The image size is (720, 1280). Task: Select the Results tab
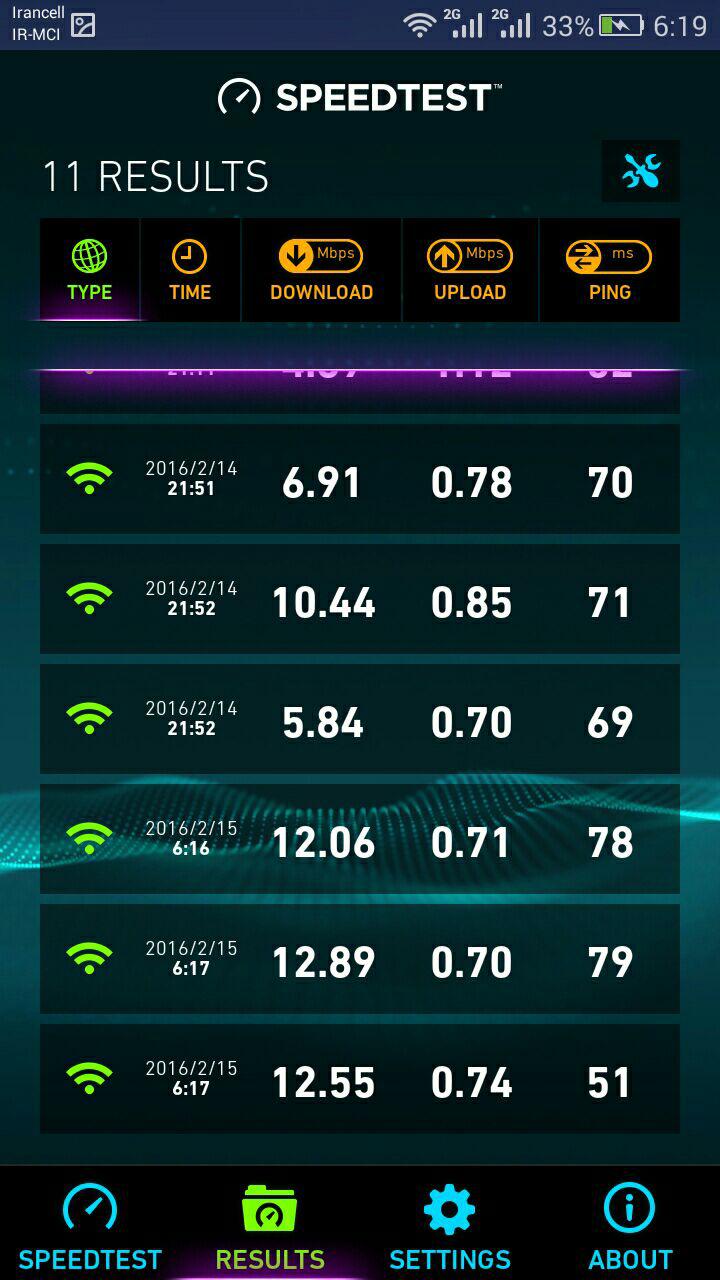(270, 1225)
